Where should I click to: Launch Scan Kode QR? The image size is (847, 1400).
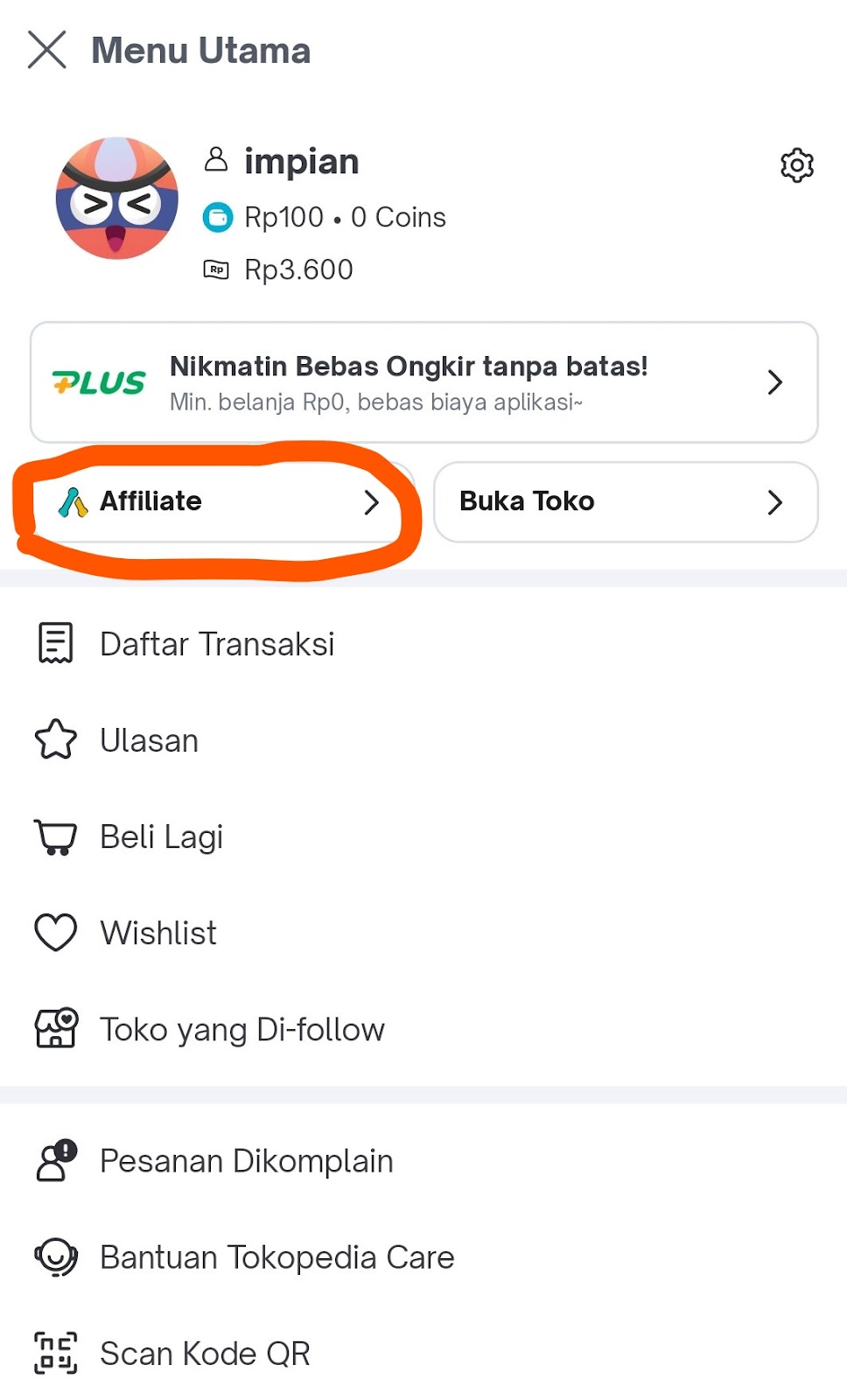tap(205, 1354)
